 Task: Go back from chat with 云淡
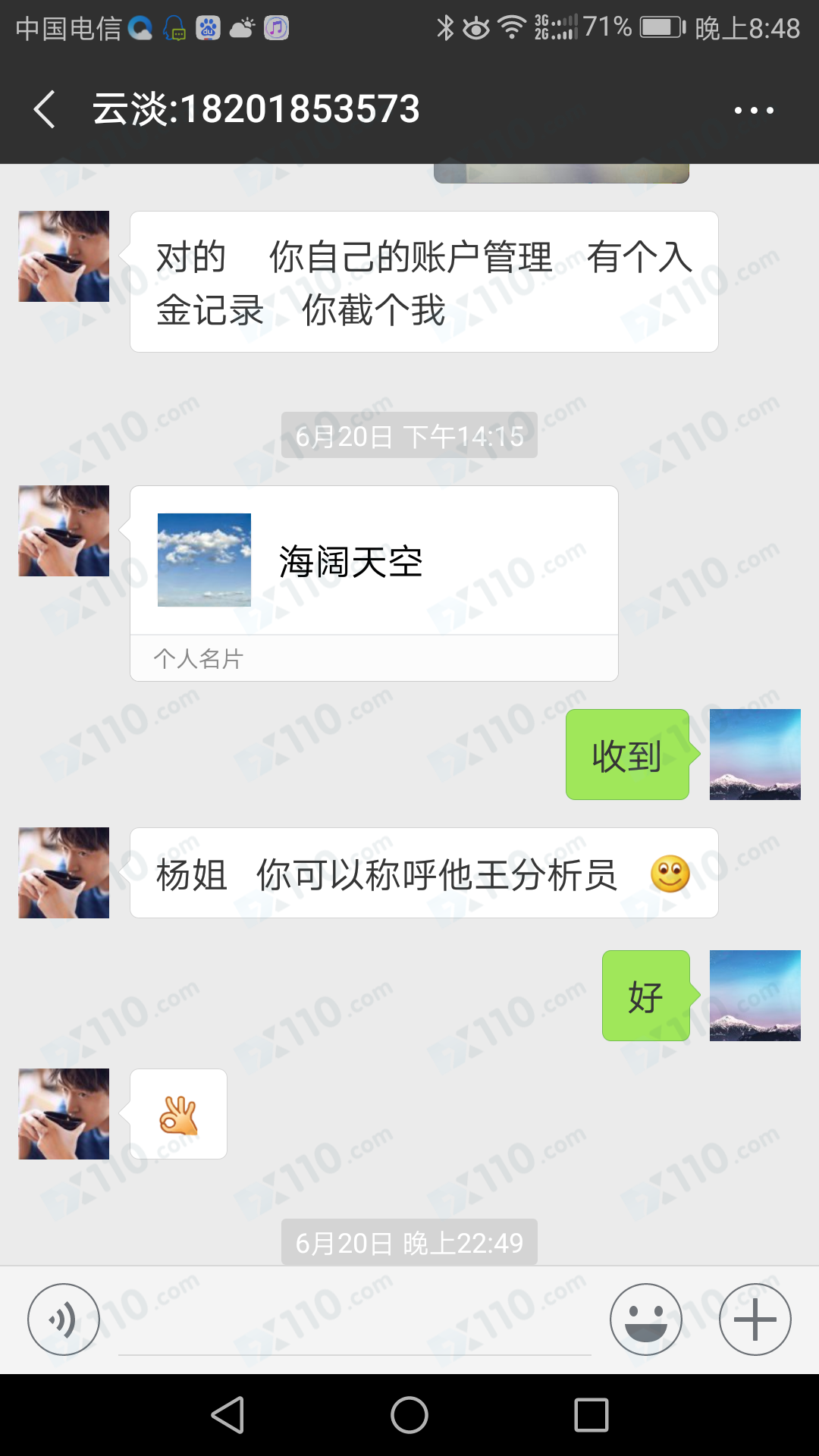tap(45, 109)
